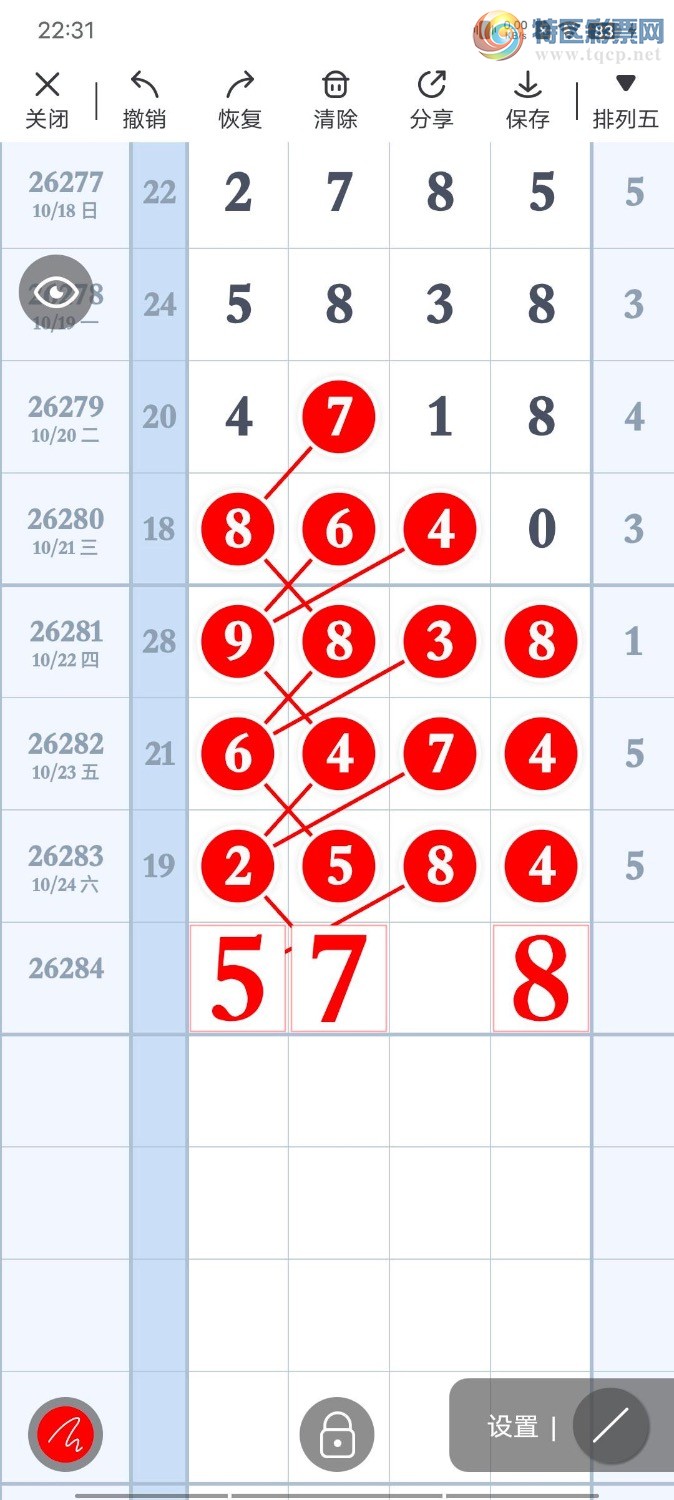Tap predicted number 5 in row 26284
Viewport: 674px width, 1500px height.
[x=238, y=978]
